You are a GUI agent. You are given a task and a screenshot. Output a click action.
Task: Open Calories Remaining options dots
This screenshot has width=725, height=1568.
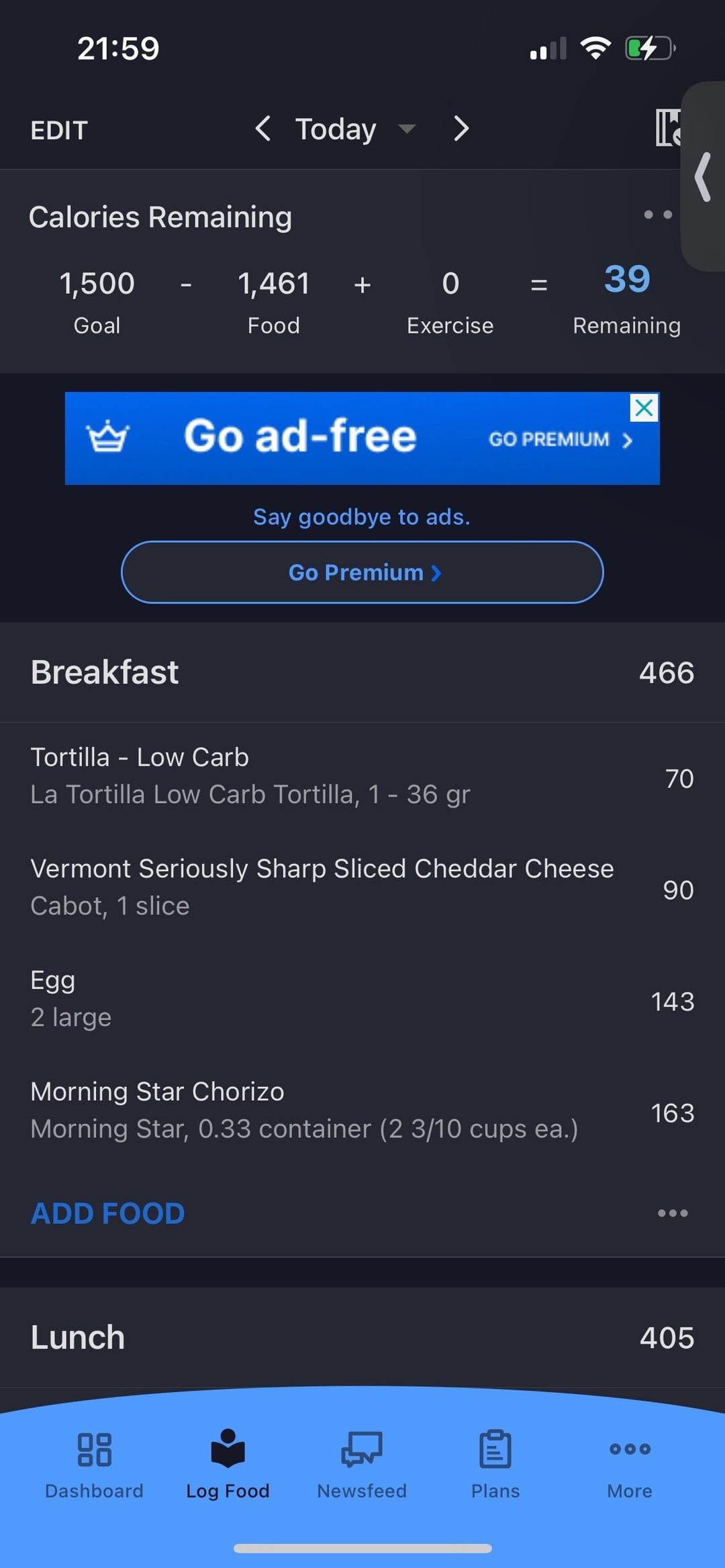click(x=658, y=215)
